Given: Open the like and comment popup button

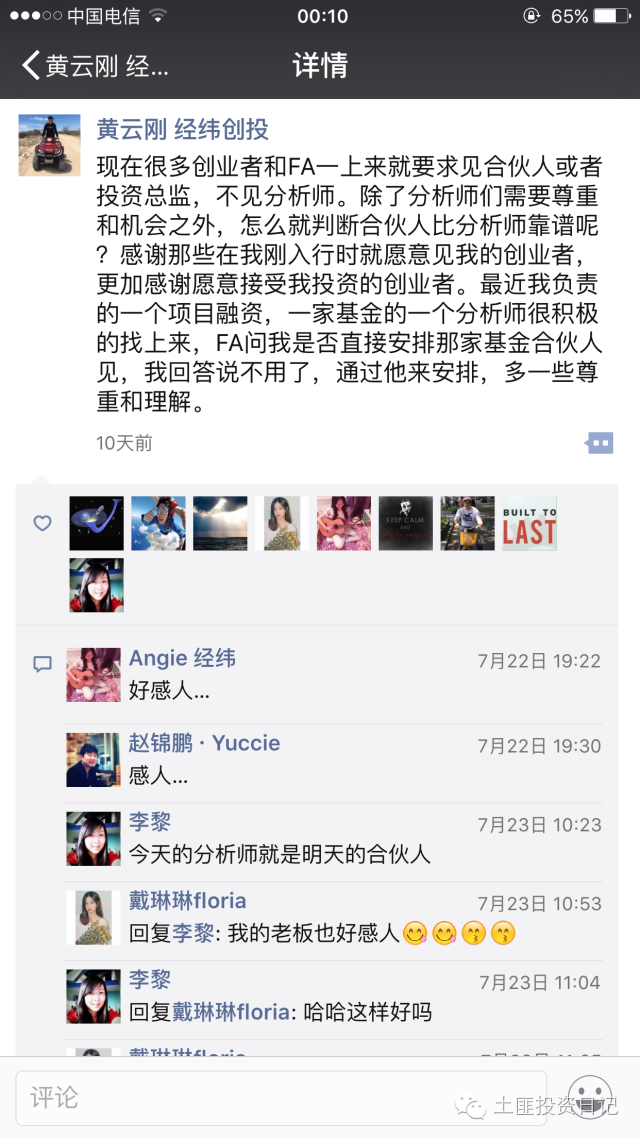Looking at the screenshot, I should click(599, 443).
